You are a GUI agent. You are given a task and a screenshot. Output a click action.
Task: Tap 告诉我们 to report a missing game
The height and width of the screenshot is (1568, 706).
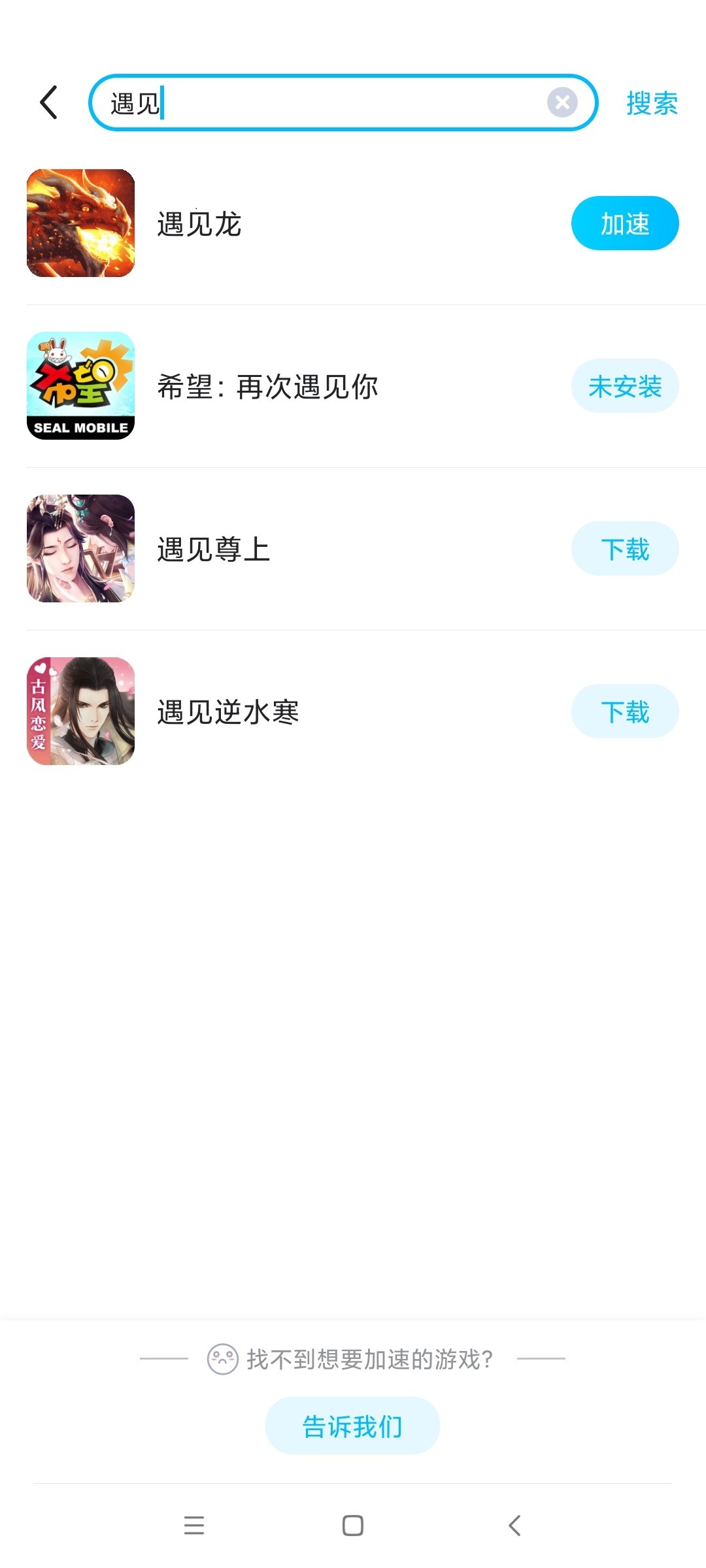[352, 1426]
